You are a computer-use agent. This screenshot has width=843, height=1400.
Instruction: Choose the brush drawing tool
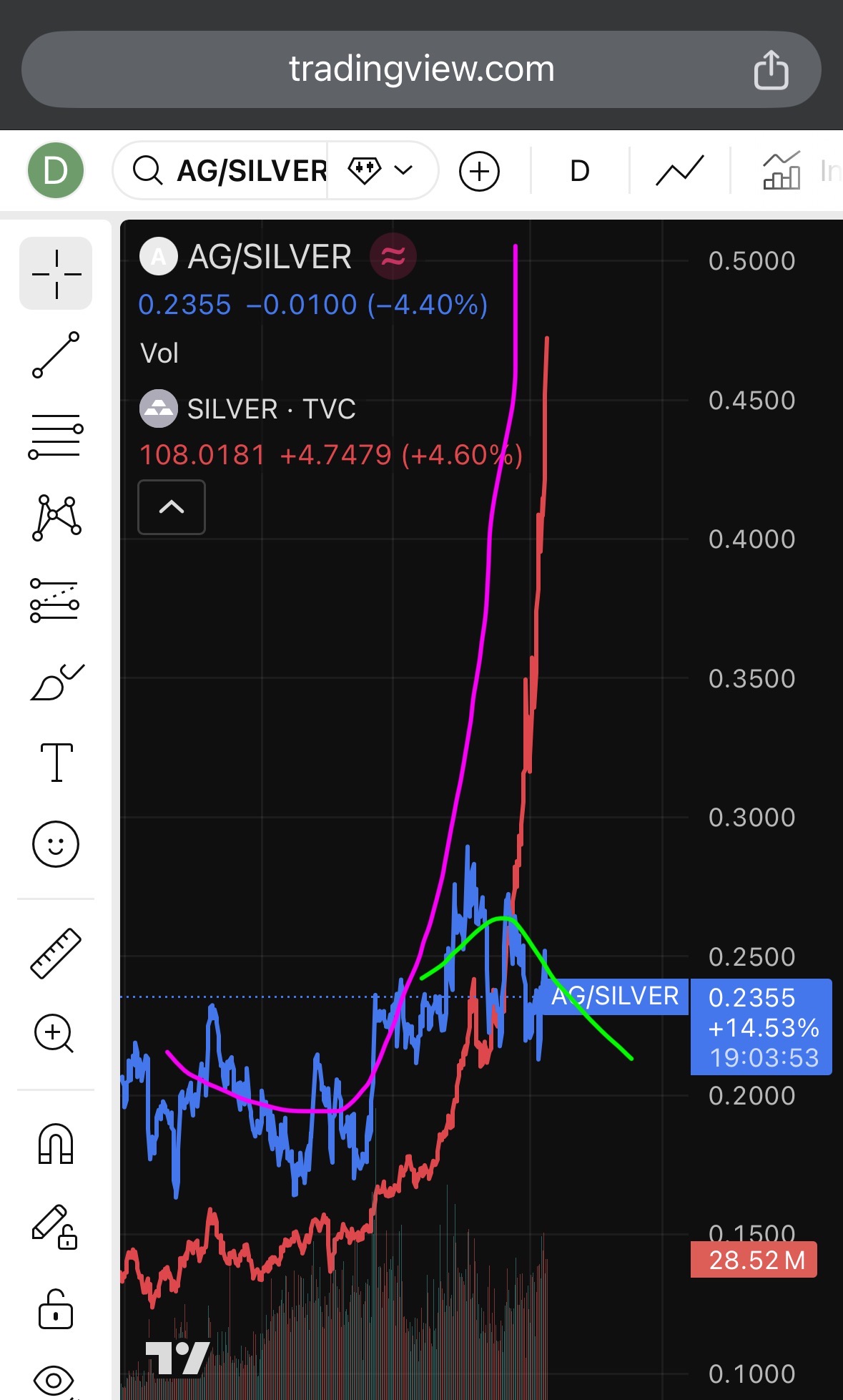pyautogui.click(x=56, y=682)
